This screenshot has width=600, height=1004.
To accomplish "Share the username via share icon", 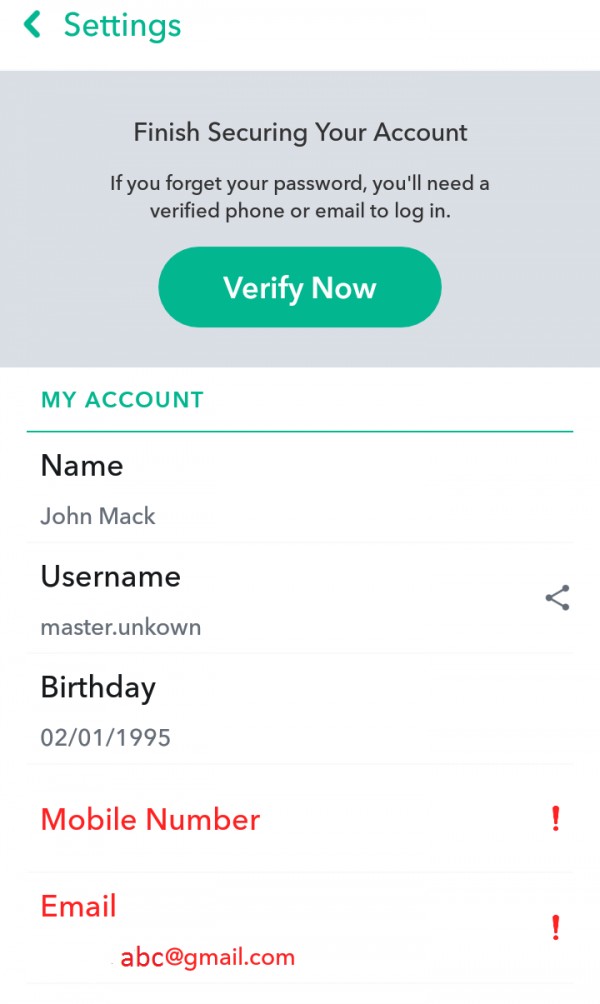I will click(557, 598).
